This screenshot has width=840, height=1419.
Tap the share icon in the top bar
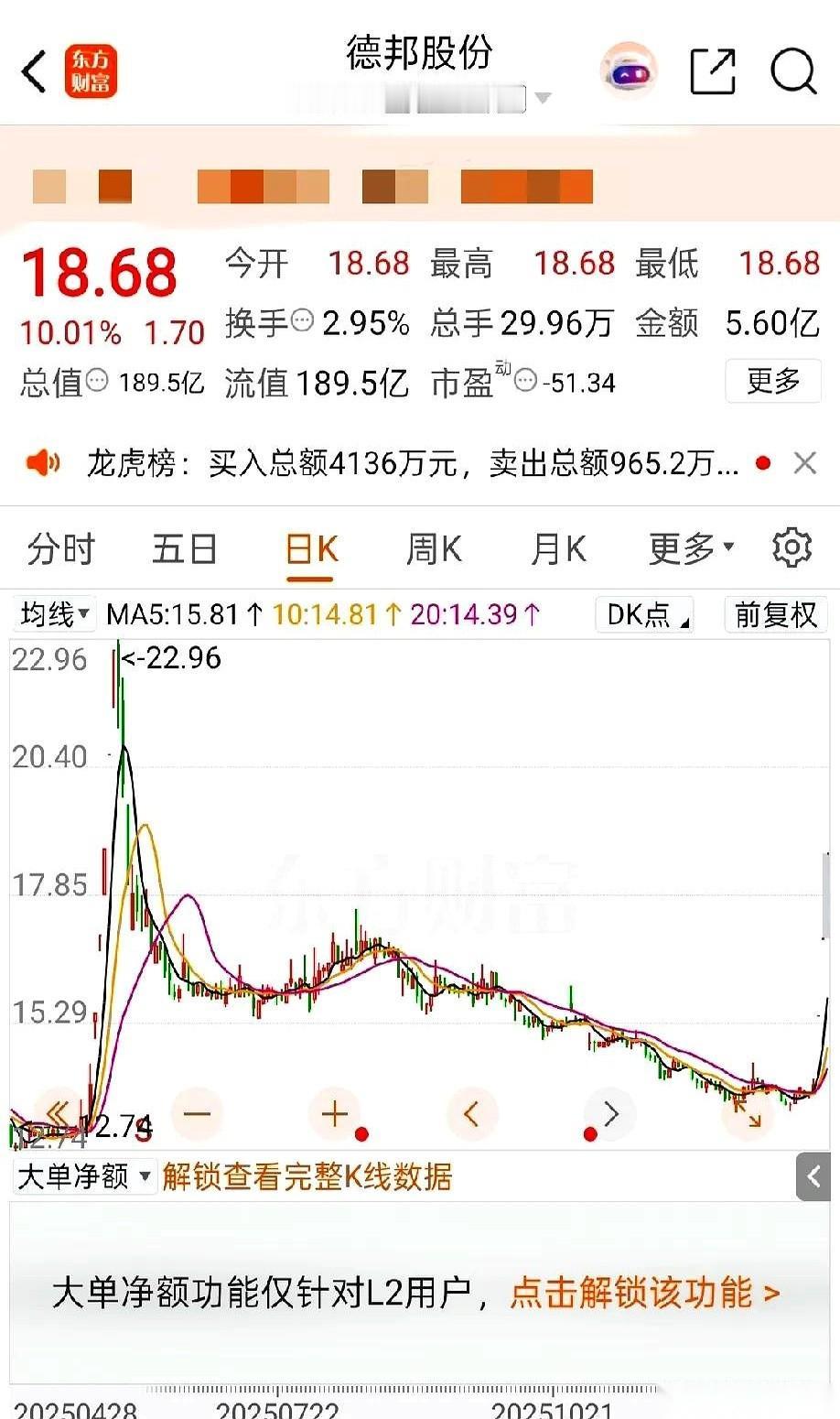pyautogui.click(x=713, y=70)
